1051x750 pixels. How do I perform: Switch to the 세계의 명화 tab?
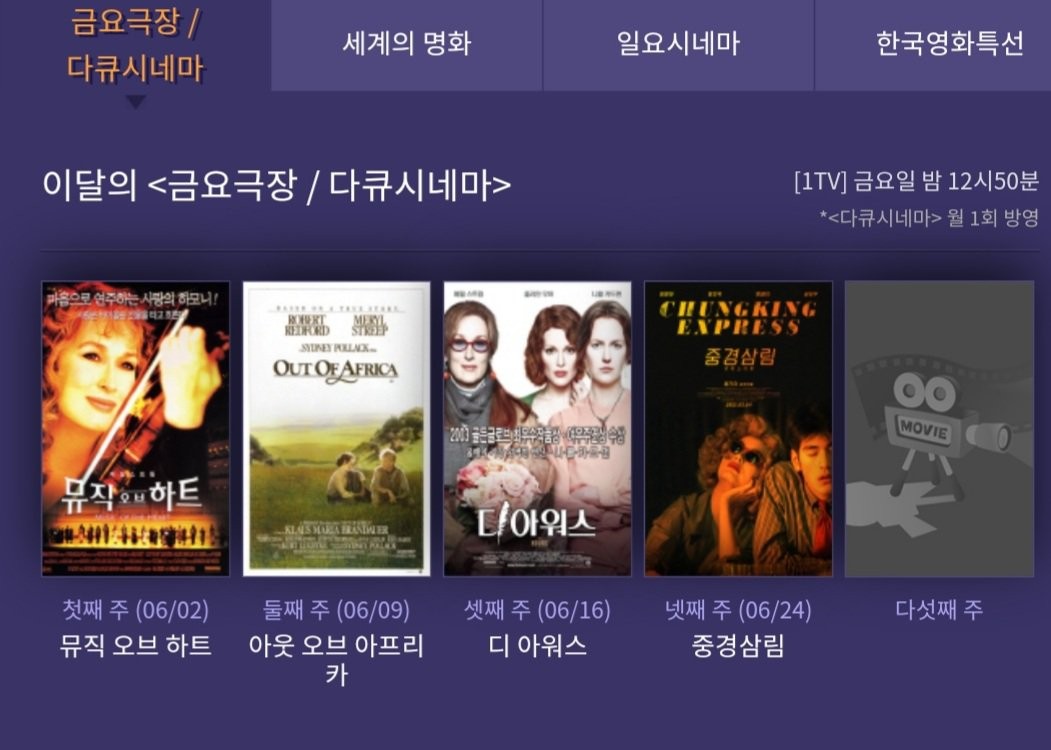pos(406,45)
